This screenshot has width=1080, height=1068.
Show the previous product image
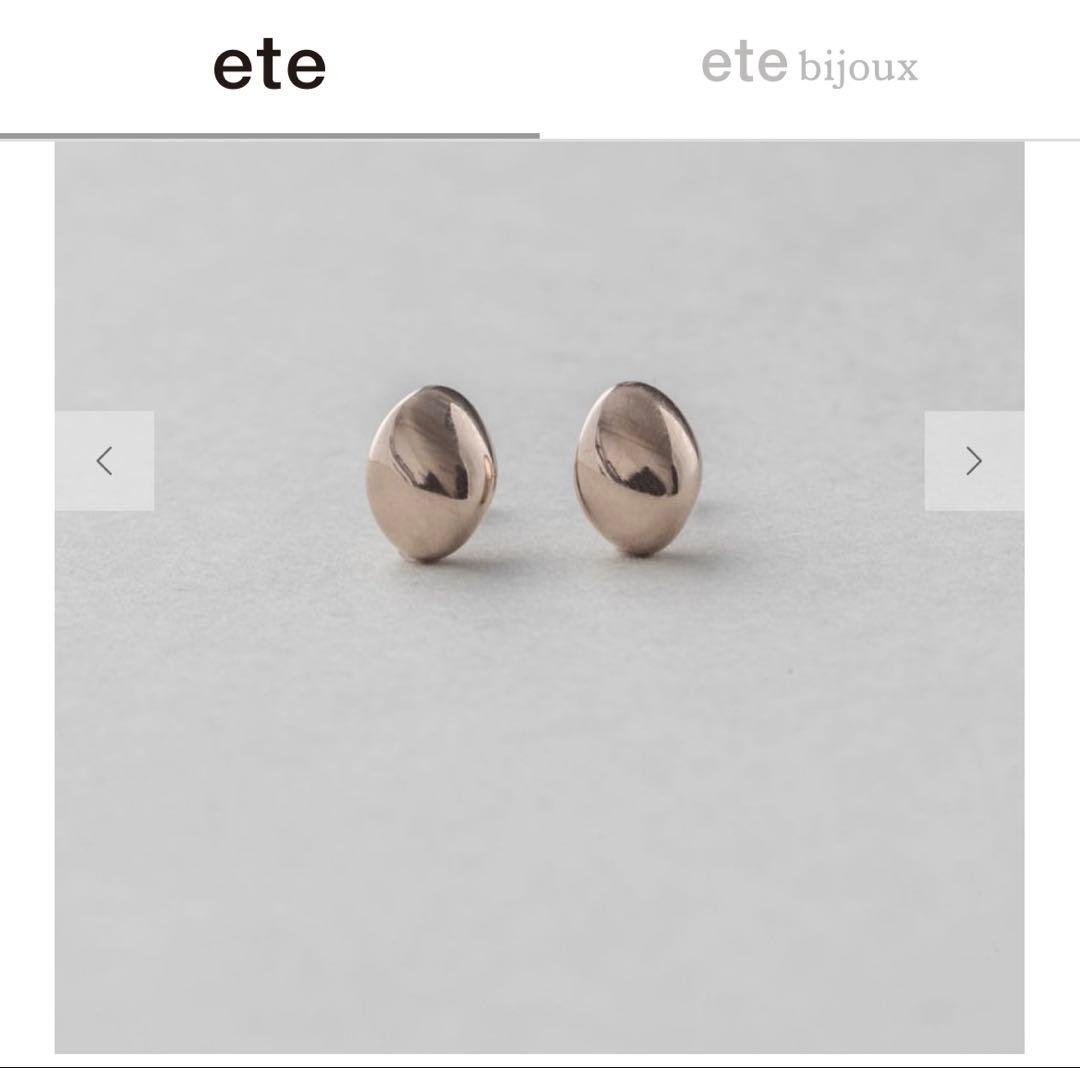pos(104,461)
